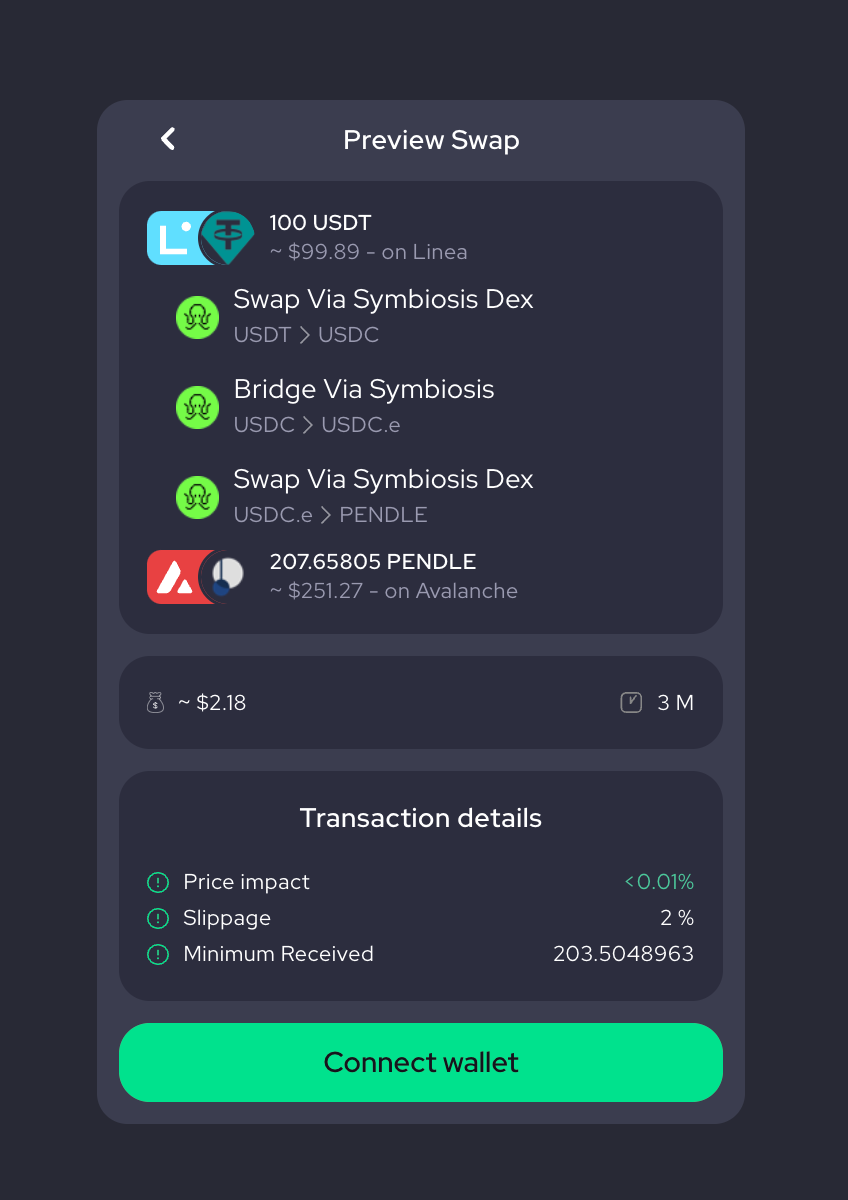Image resolution: width=848 pixels, height=1200 pixels.
Task: Show info about Price impact
Action: pos(158,882)
